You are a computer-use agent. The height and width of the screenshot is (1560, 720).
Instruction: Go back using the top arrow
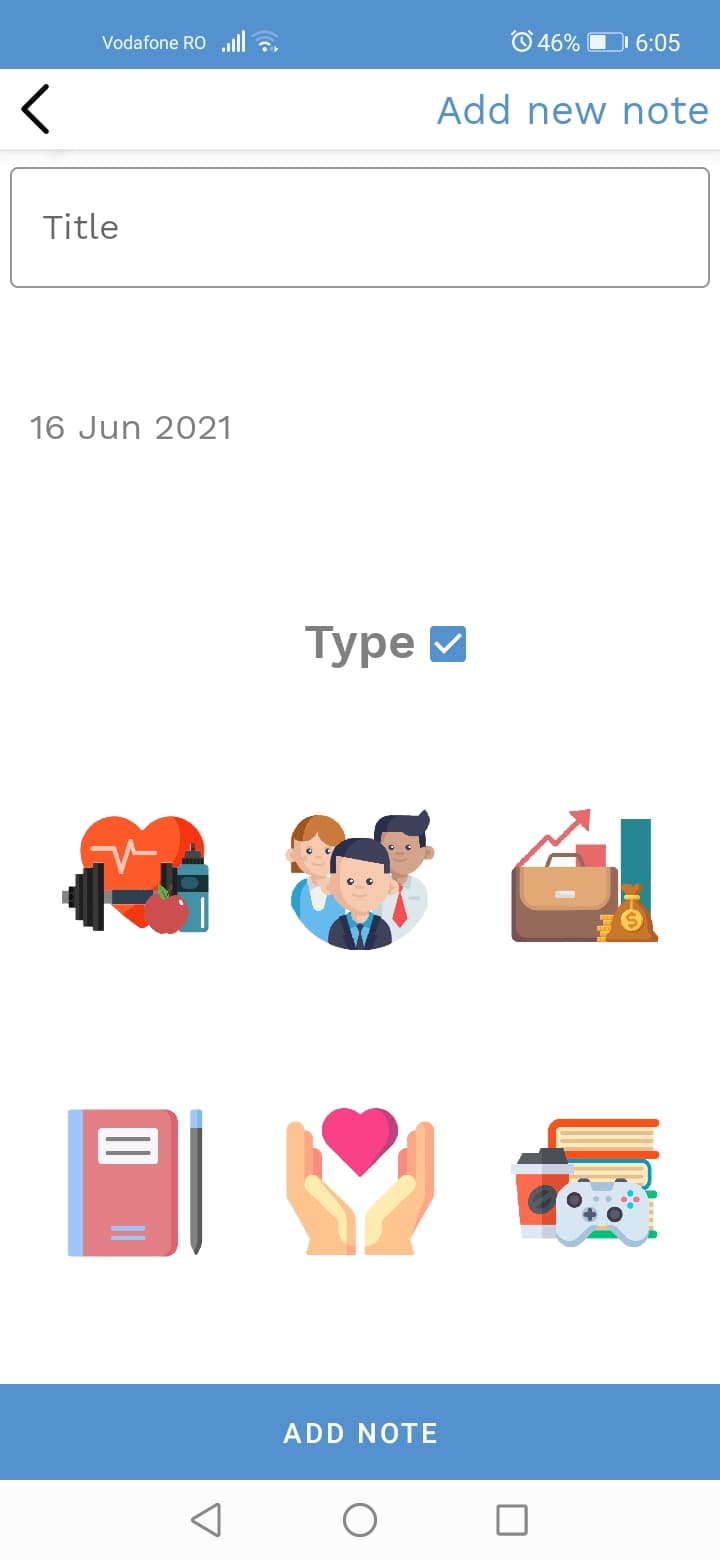[x=36, y=109]
